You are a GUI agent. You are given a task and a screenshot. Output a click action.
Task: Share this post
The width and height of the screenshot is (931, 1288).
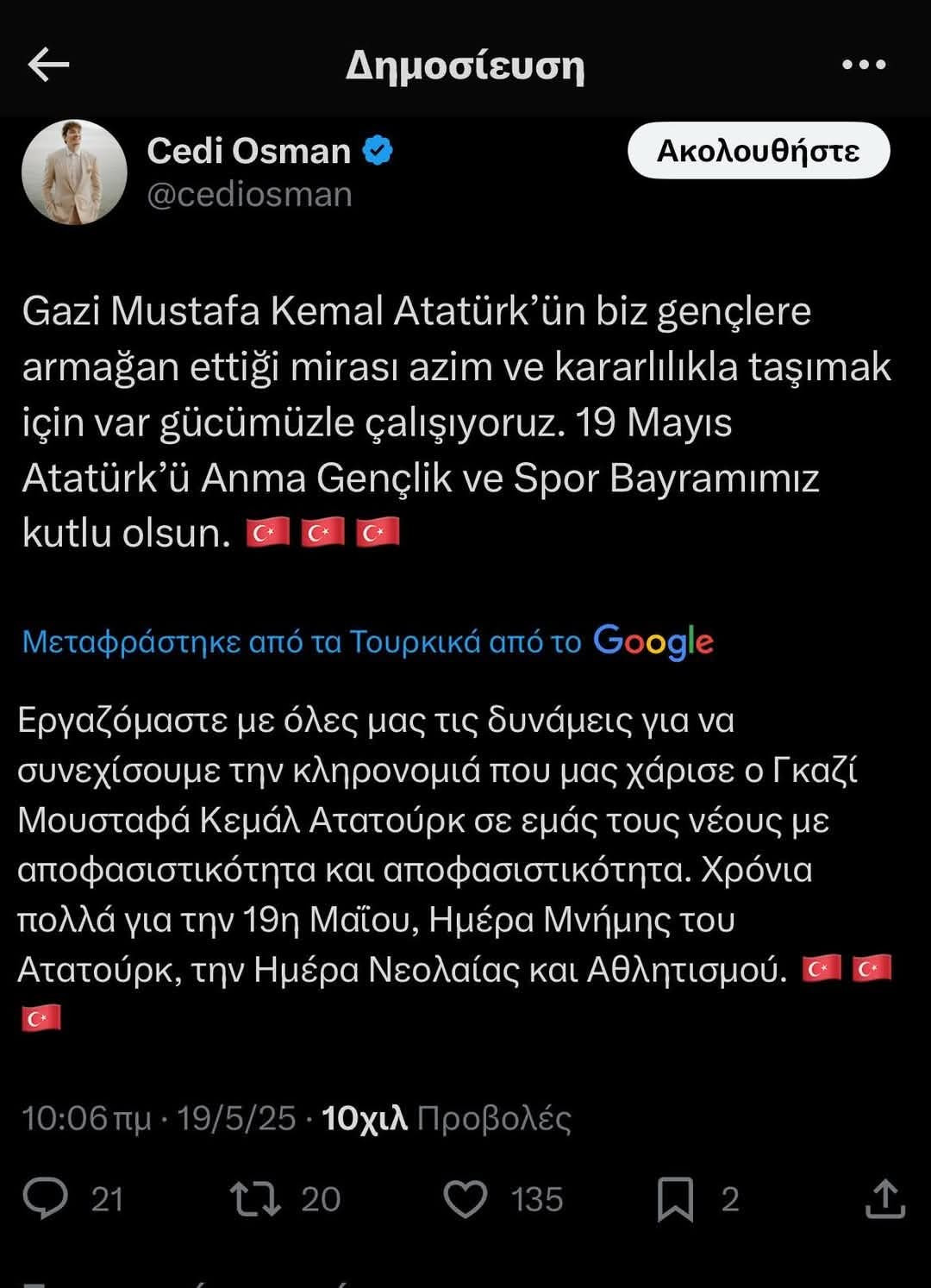coord(884,1198)
